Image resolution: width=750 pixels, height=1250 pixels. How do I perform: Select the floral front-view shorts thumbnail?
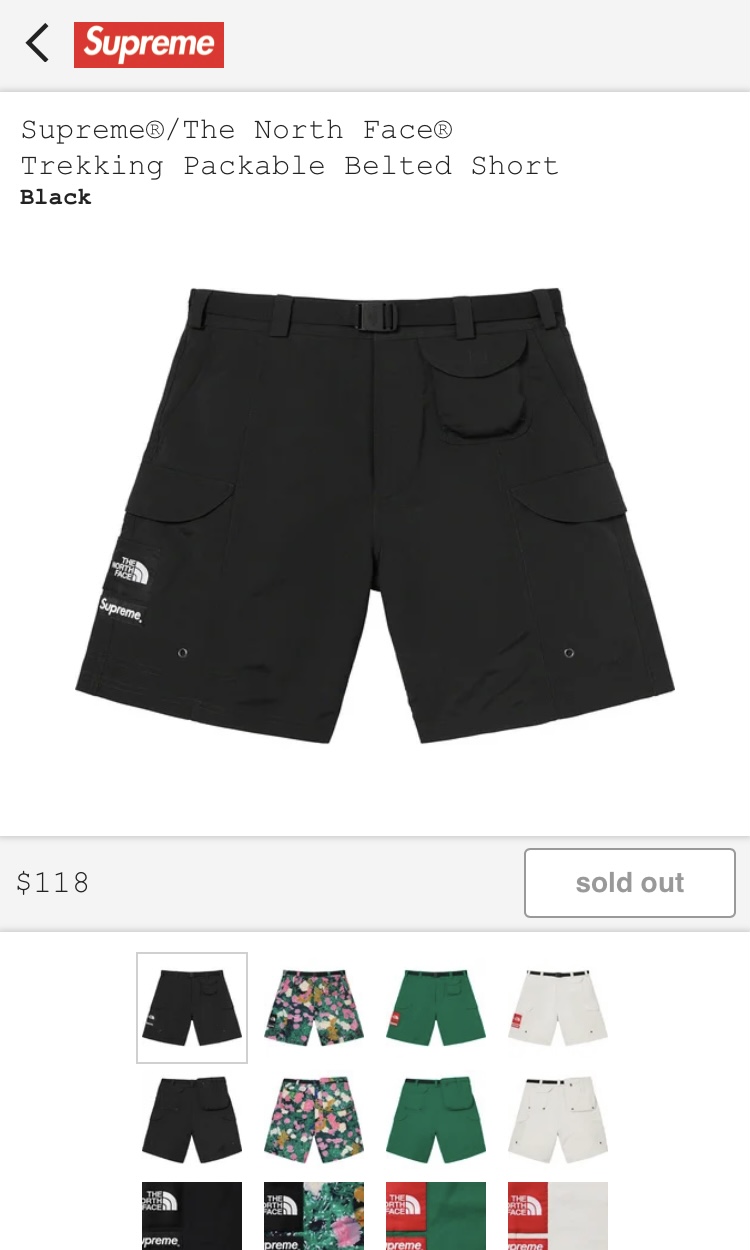(x=314, y=1008)
